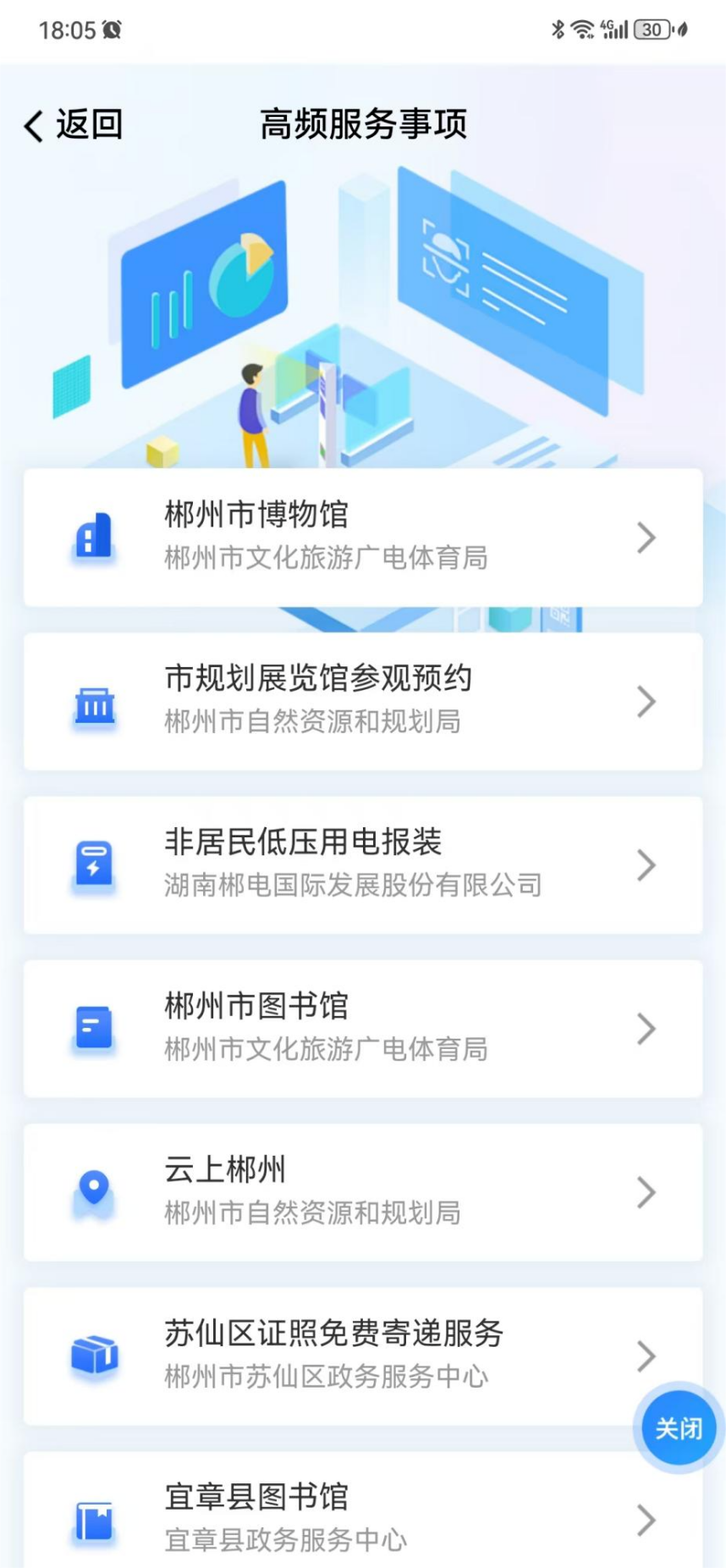Tap the electricity meter icon beside 非居民低压用电报装
Viewport: 726px width, 1568px height.
point(93,864)
